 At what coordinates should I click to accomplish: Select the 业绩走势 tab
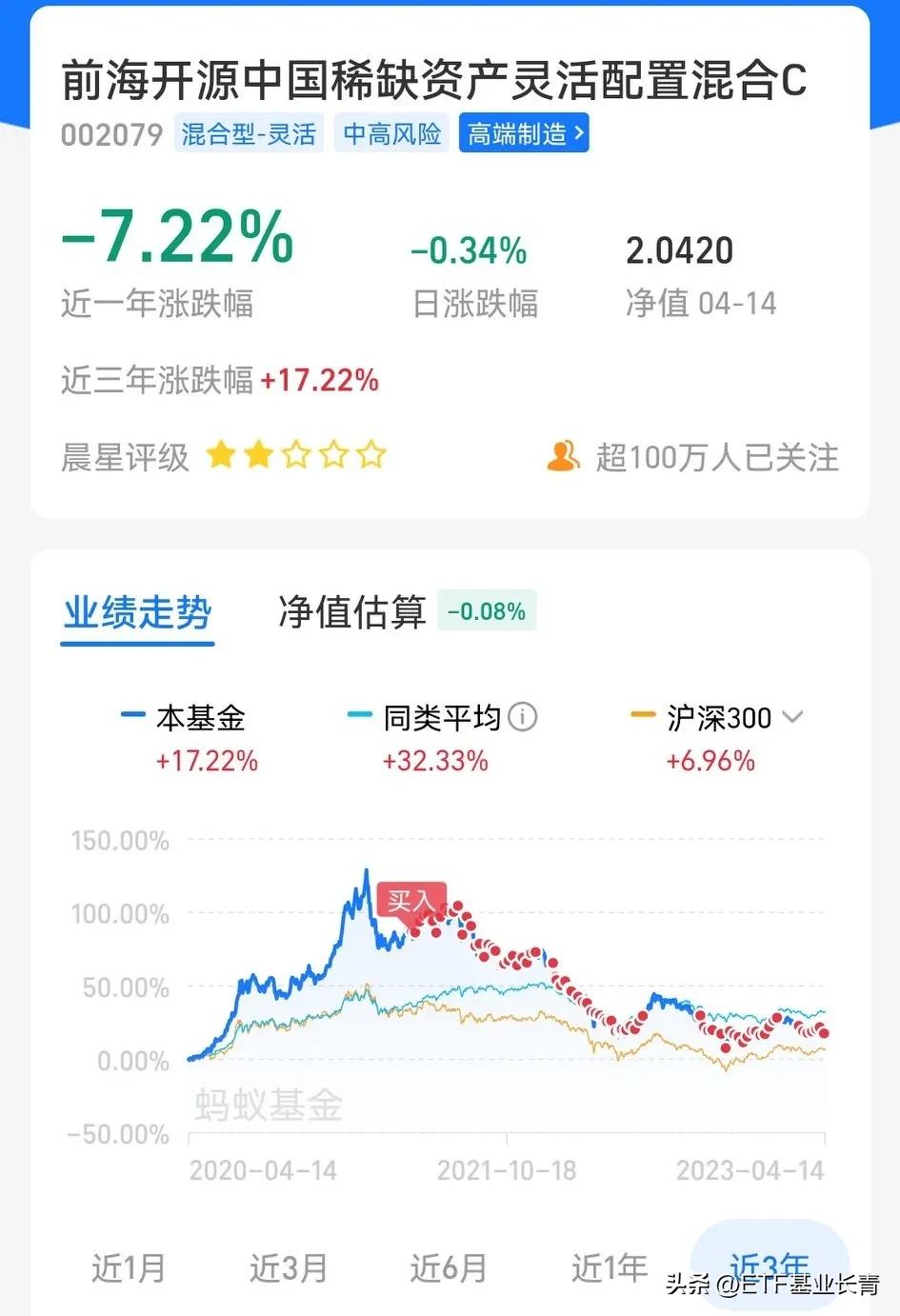click(136, 613)
